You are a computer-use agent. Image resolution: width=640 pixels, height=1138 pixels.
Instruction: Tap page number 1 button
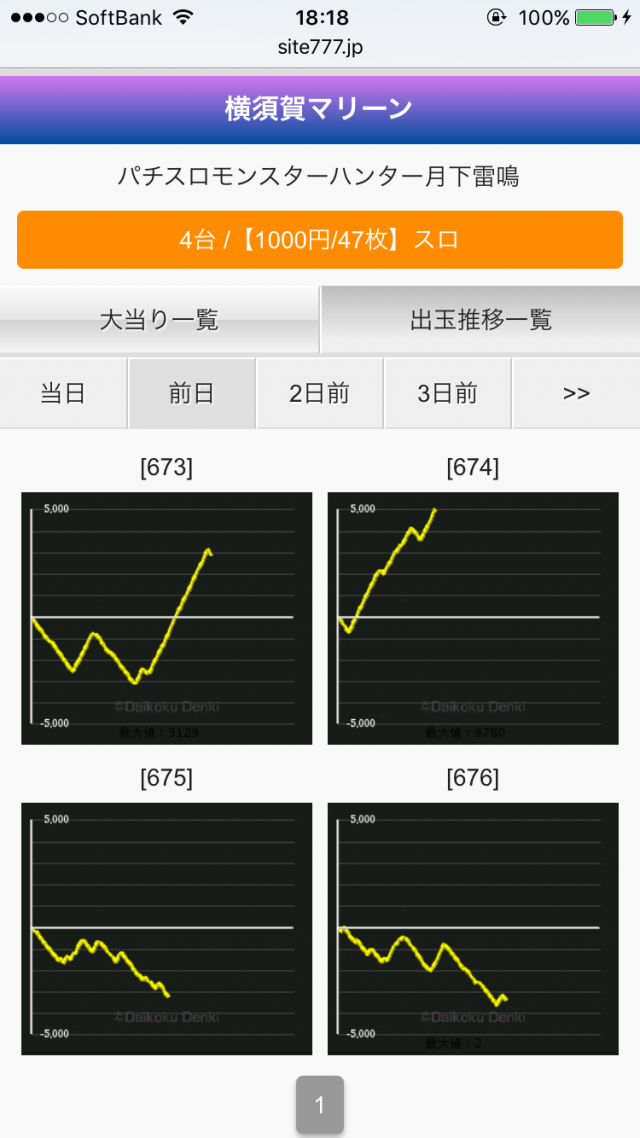(x=320, y=1105)
